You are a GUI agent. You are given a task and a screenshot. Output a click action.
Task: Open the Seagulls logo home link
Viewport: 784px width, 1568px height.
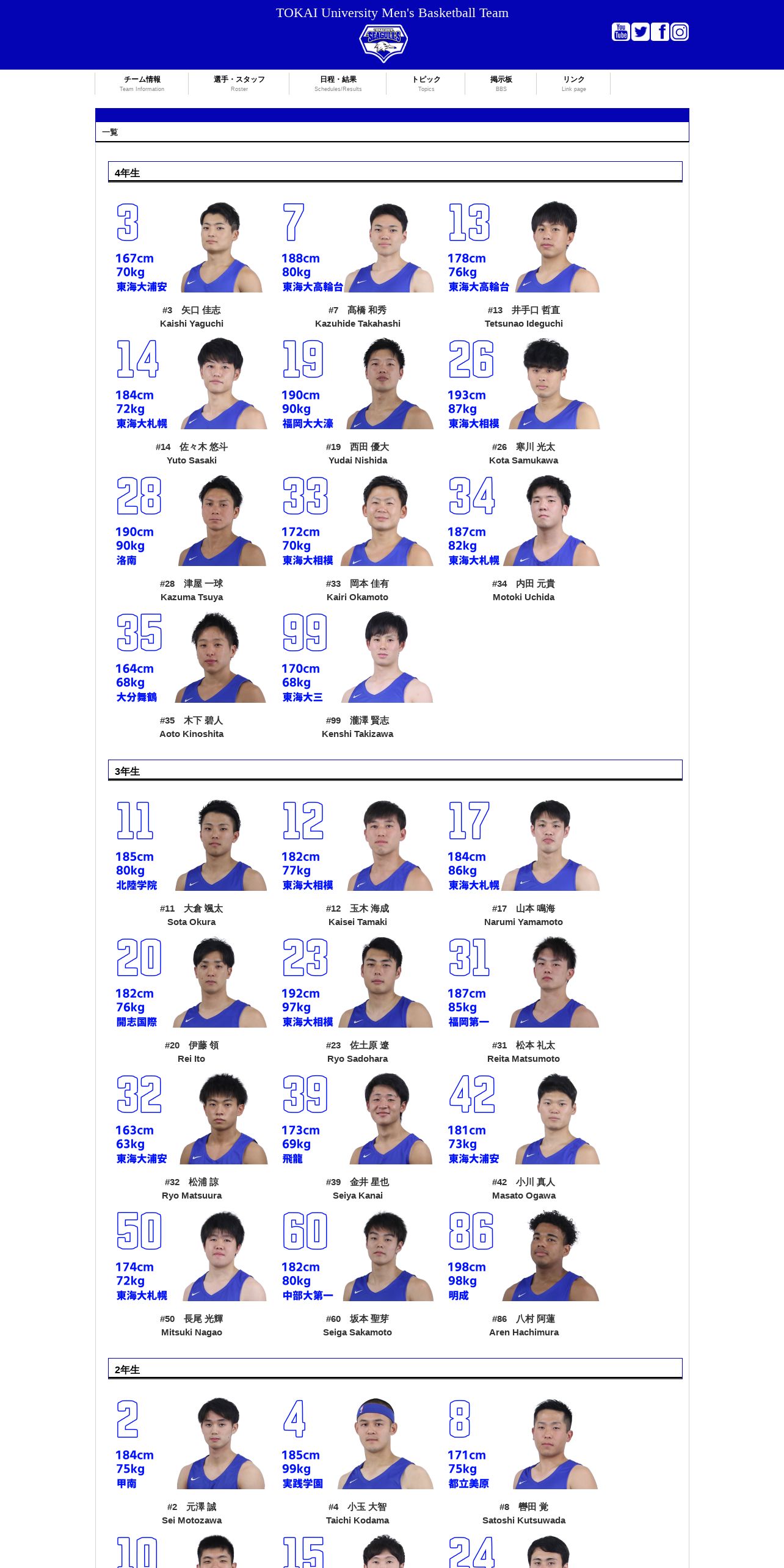[x=383, y=43]
